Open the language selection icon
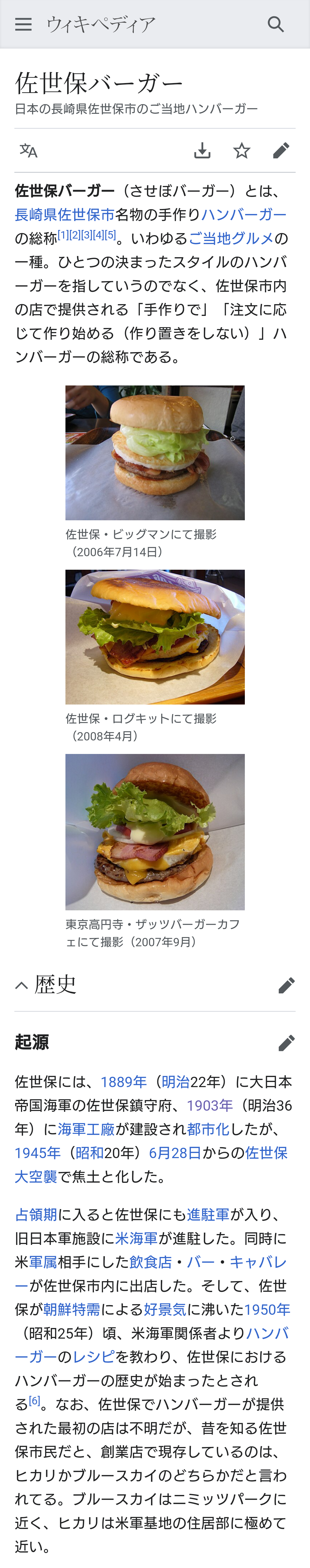 coord(29,150)
